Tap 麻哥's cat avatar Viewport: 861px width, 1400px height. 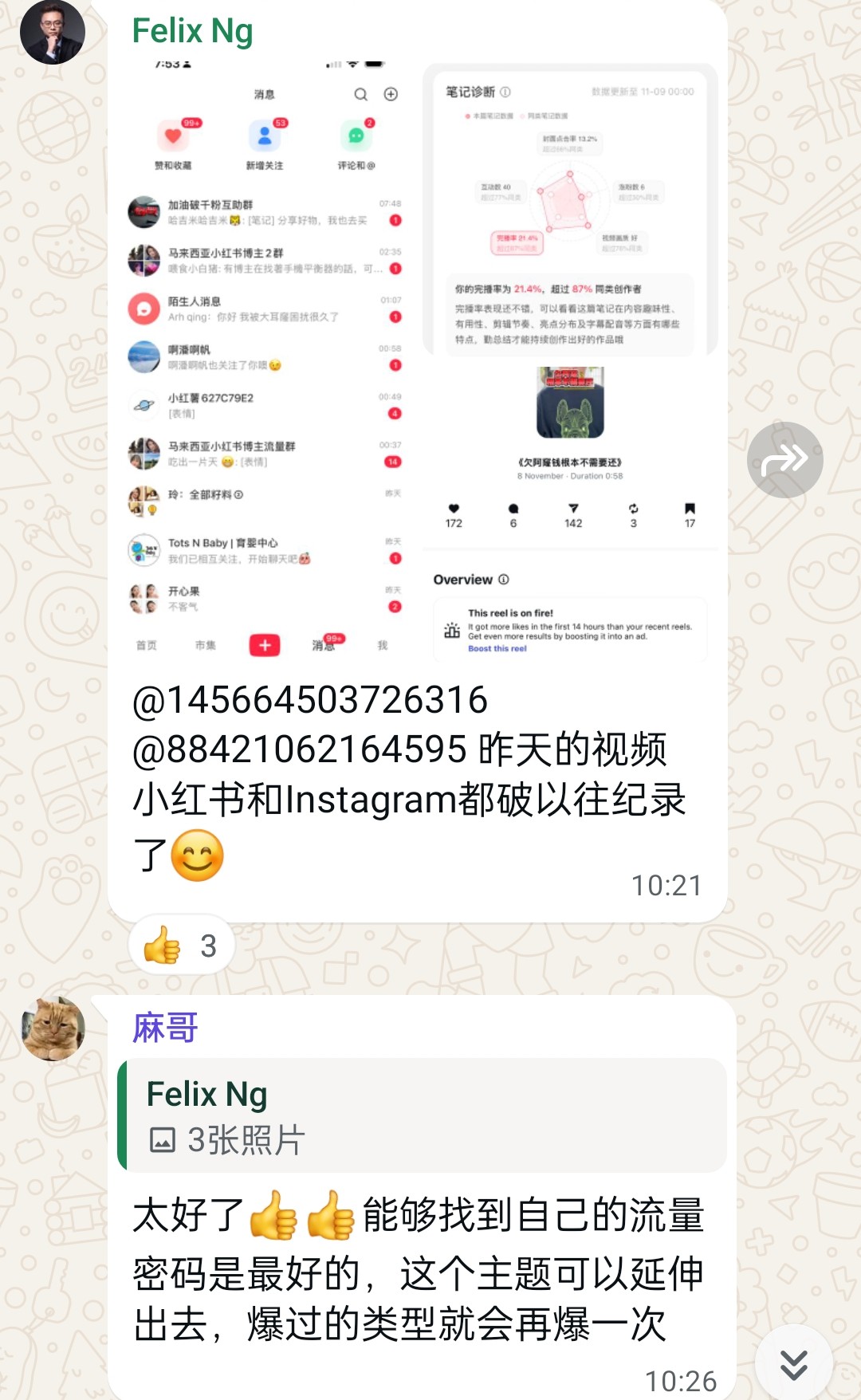point(53,1028)
